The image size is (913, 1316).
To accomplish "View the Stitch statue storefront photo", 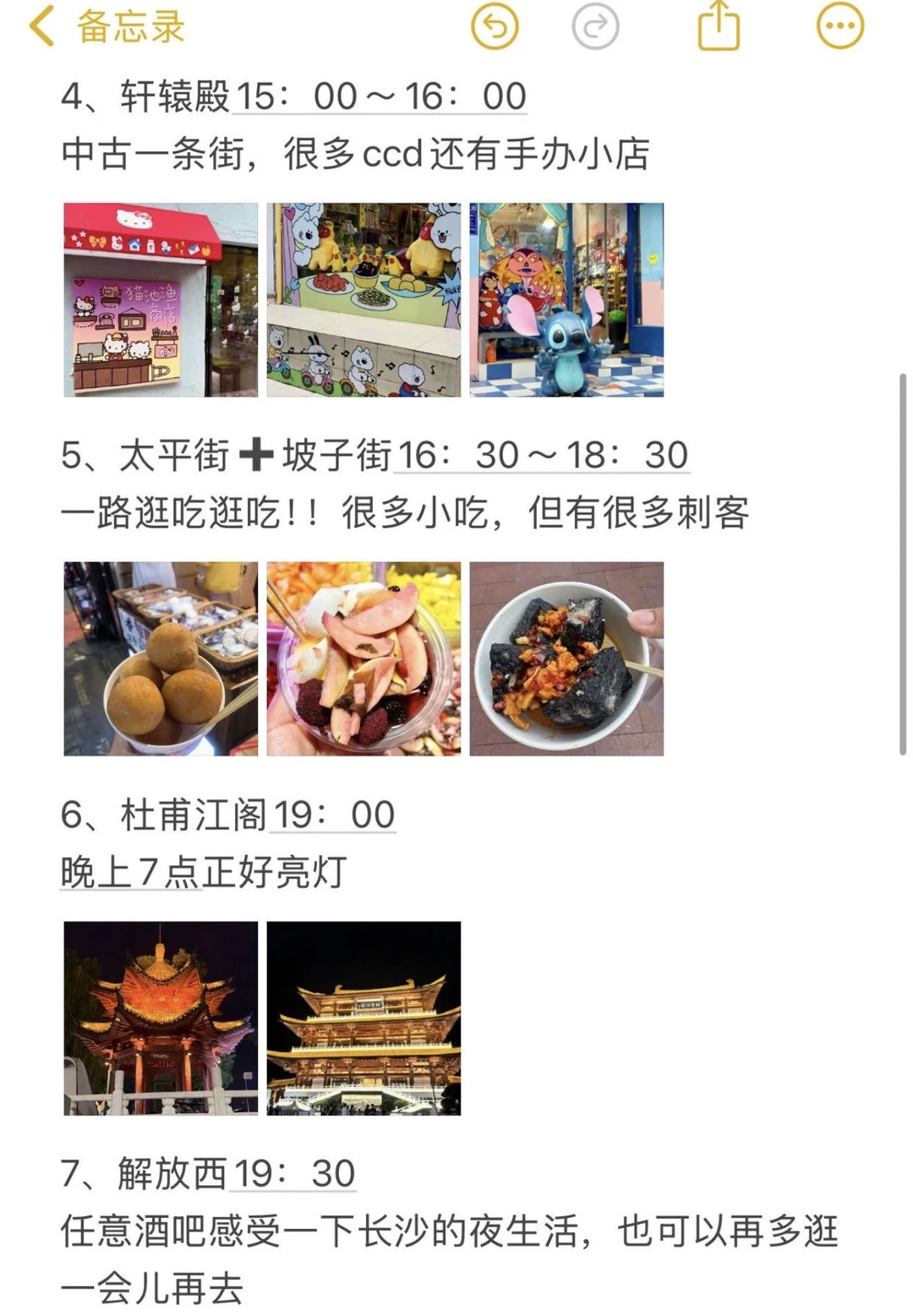I will pyautogui.click(x=566, y=300).
